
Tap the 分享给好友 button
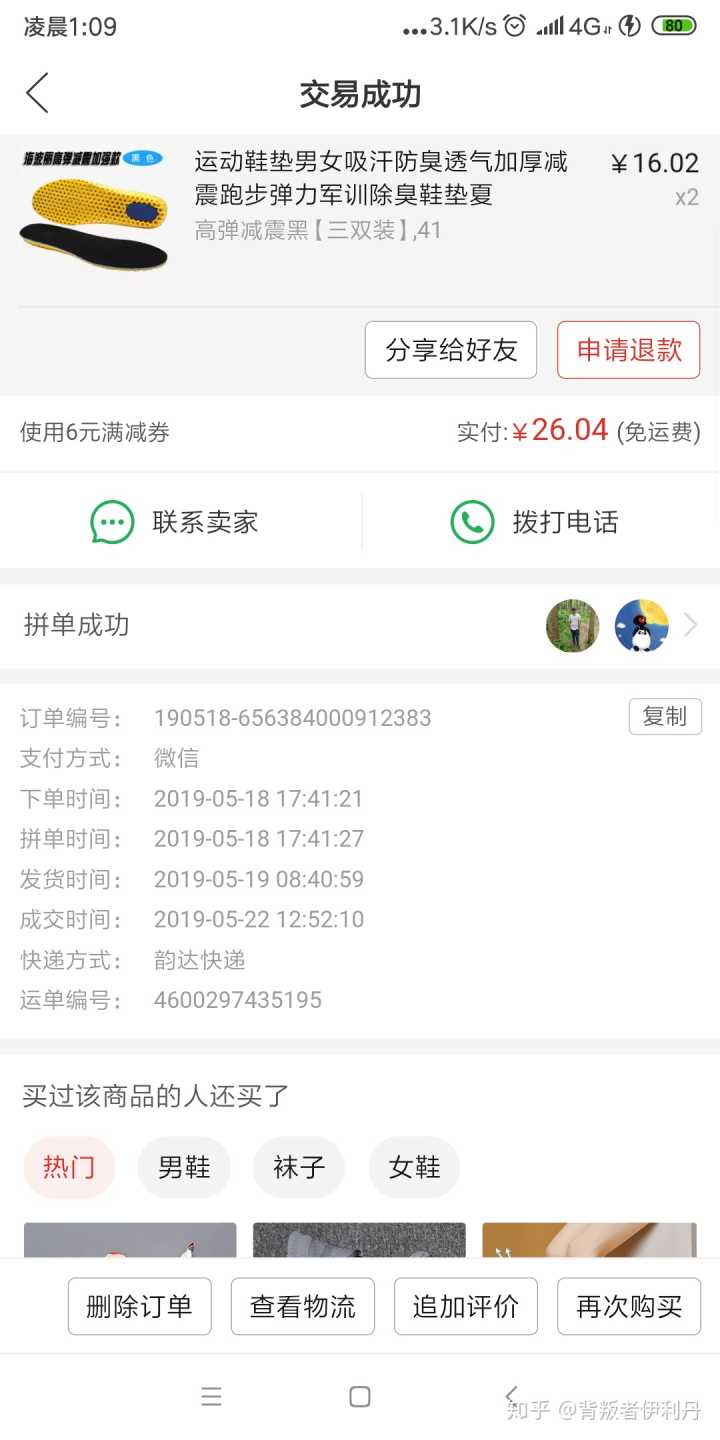[451, 350]
